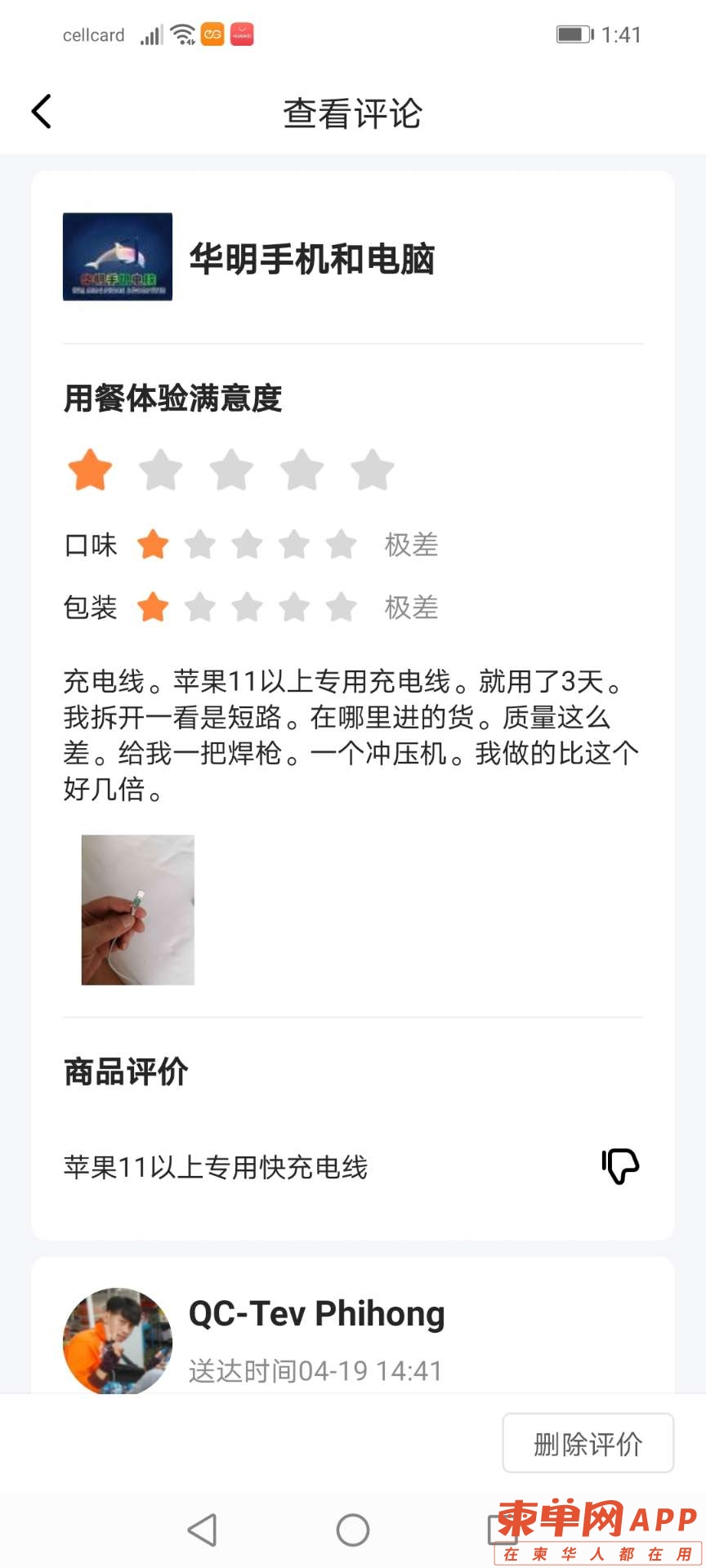The height and width of the screenshot is (1568, 706).
Task: Tap thumbs-down icon for 苹果11以上专用快充电线
Action: [620, 1166]
